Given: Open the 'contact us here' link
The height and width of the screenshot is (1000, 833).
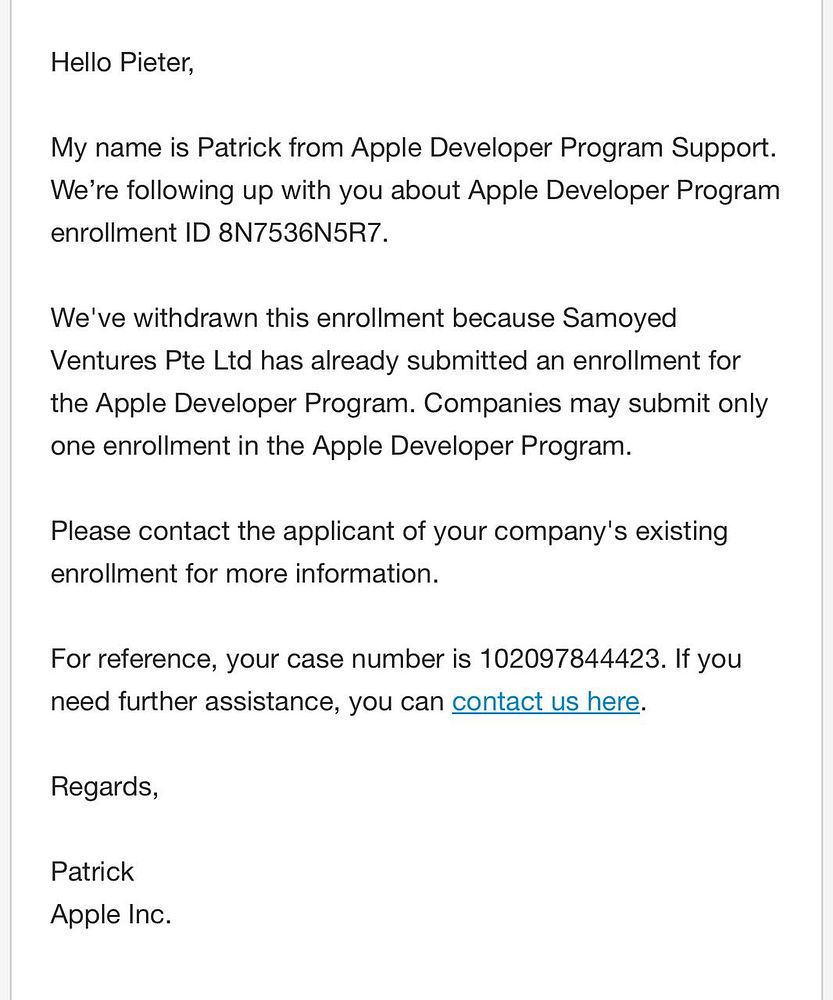Looking at the screenshot, I should 545,702.
